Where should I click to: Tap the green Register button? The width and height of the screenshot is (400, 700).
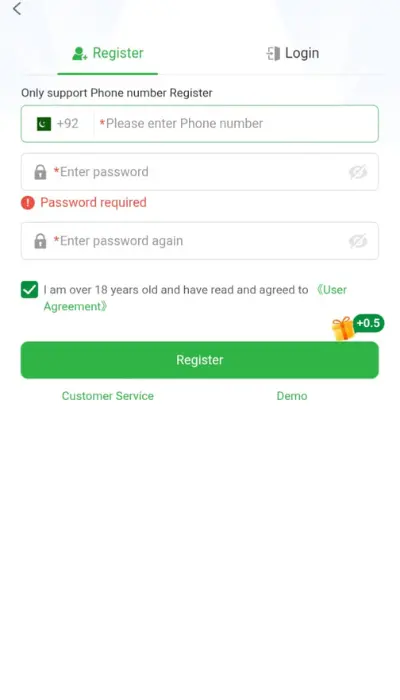click(x=200, y=360)
